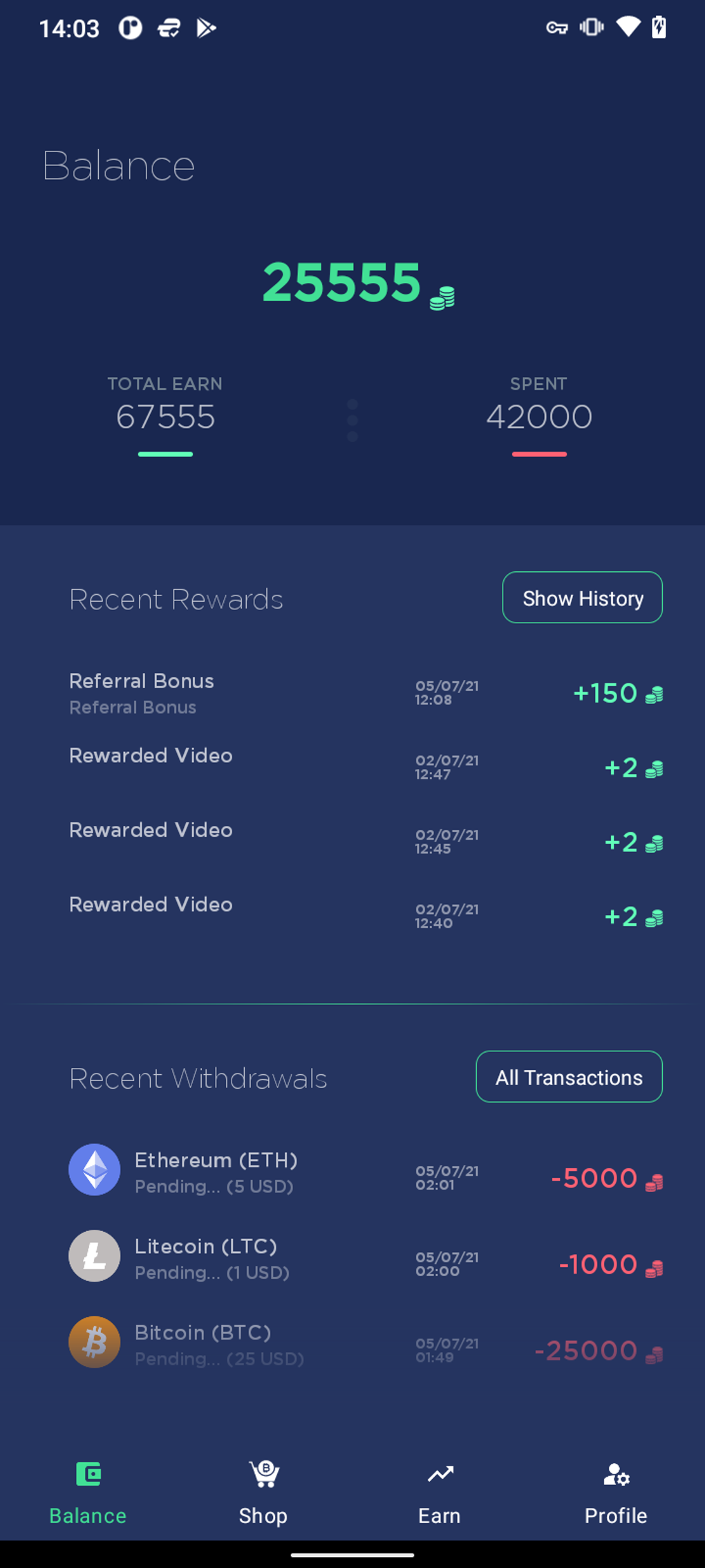View All Transactions
Viewport: 705px width, 1568px height.
point(569,1077)
